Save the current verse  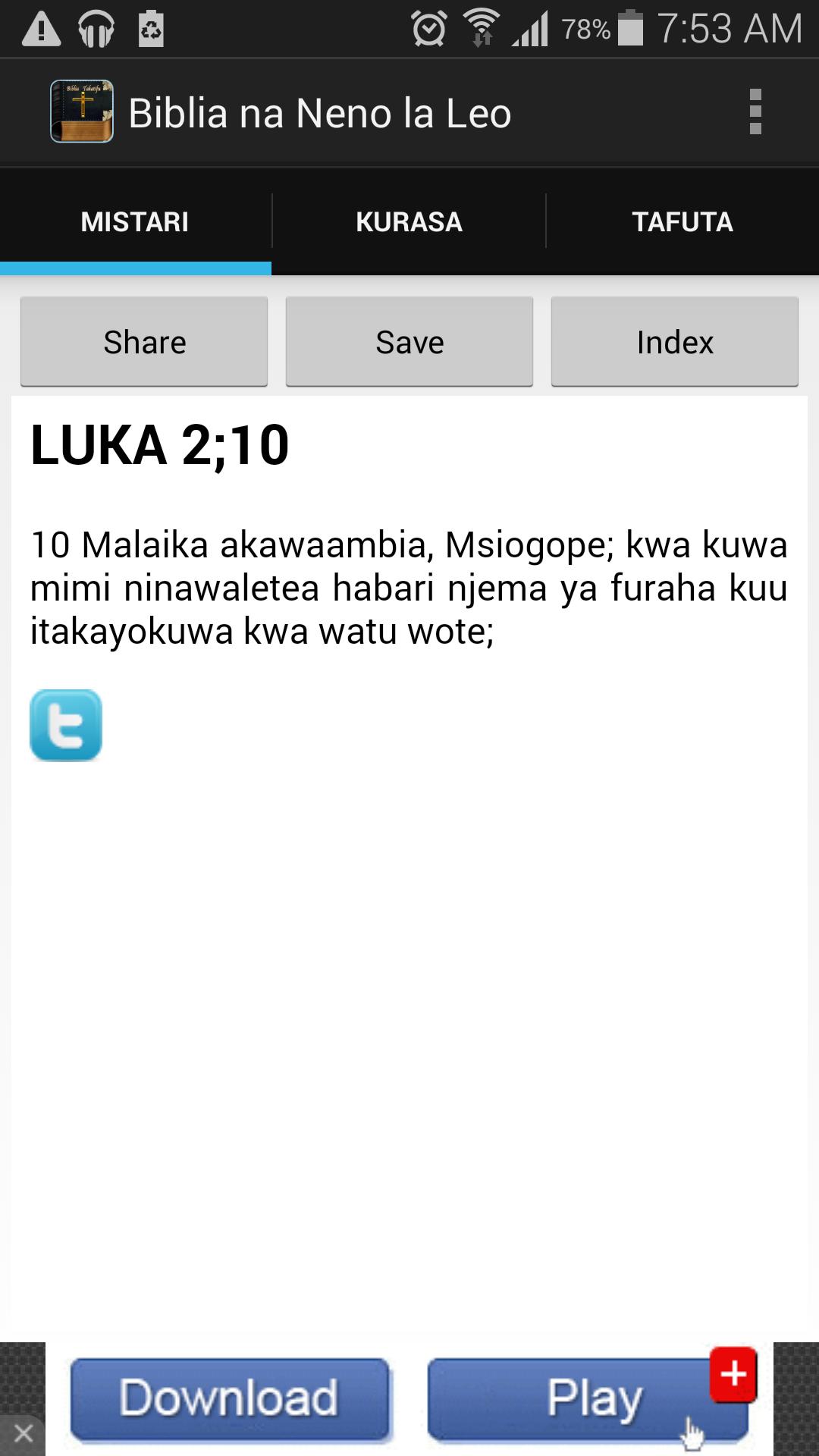409,341
